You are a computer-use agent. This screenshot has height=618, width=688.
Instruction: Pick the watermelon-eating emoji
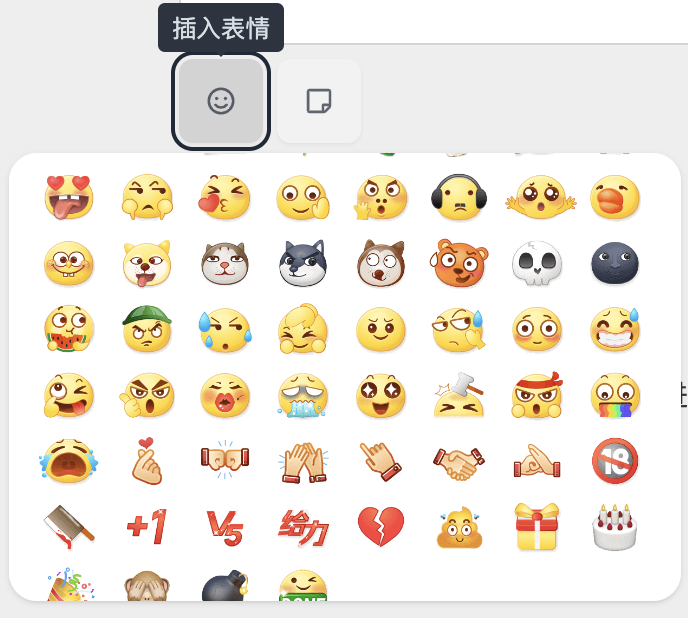[x=69, y=329]
